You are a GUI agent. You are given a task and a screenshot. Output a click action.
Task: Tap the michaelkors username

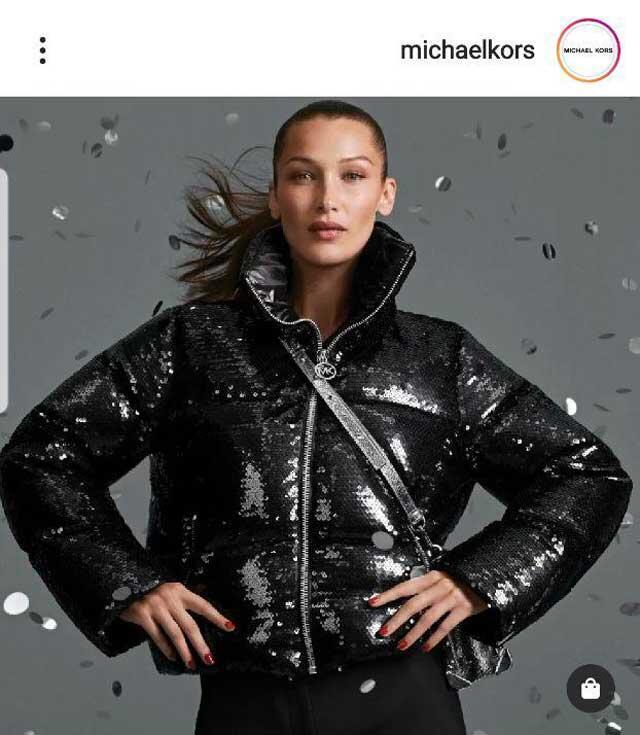pyautogui.click(x=467, y=50)
